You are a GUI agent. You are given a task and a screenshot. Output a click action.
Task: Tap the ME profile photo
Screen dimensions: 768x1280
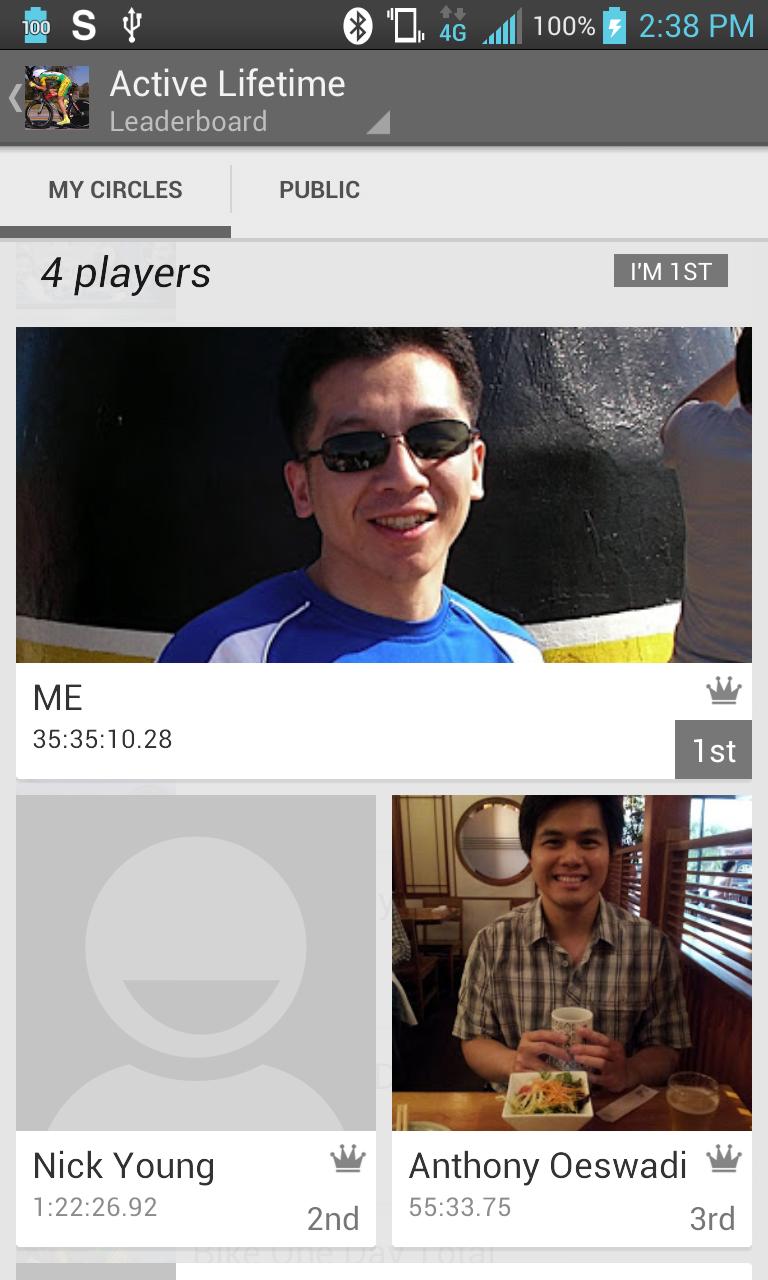pyautogui.click(x=383, y=495)
